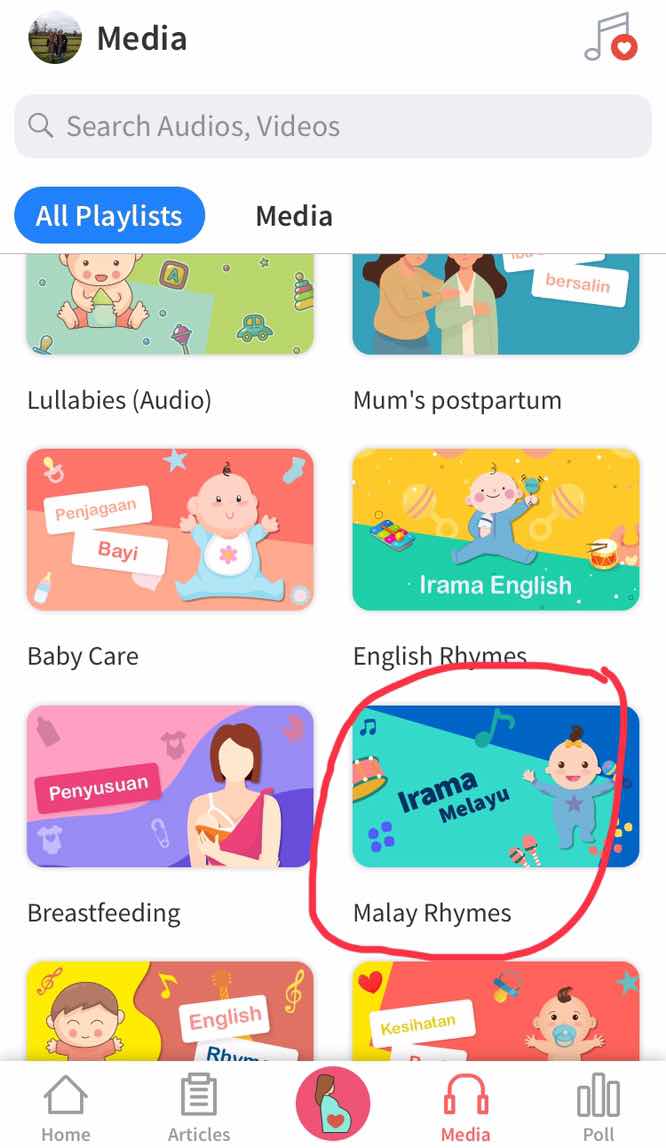Tap the Search Audios, Videos field
Image resolution: width=666 pixels, height=1148 pixels.
pos(333,126)
